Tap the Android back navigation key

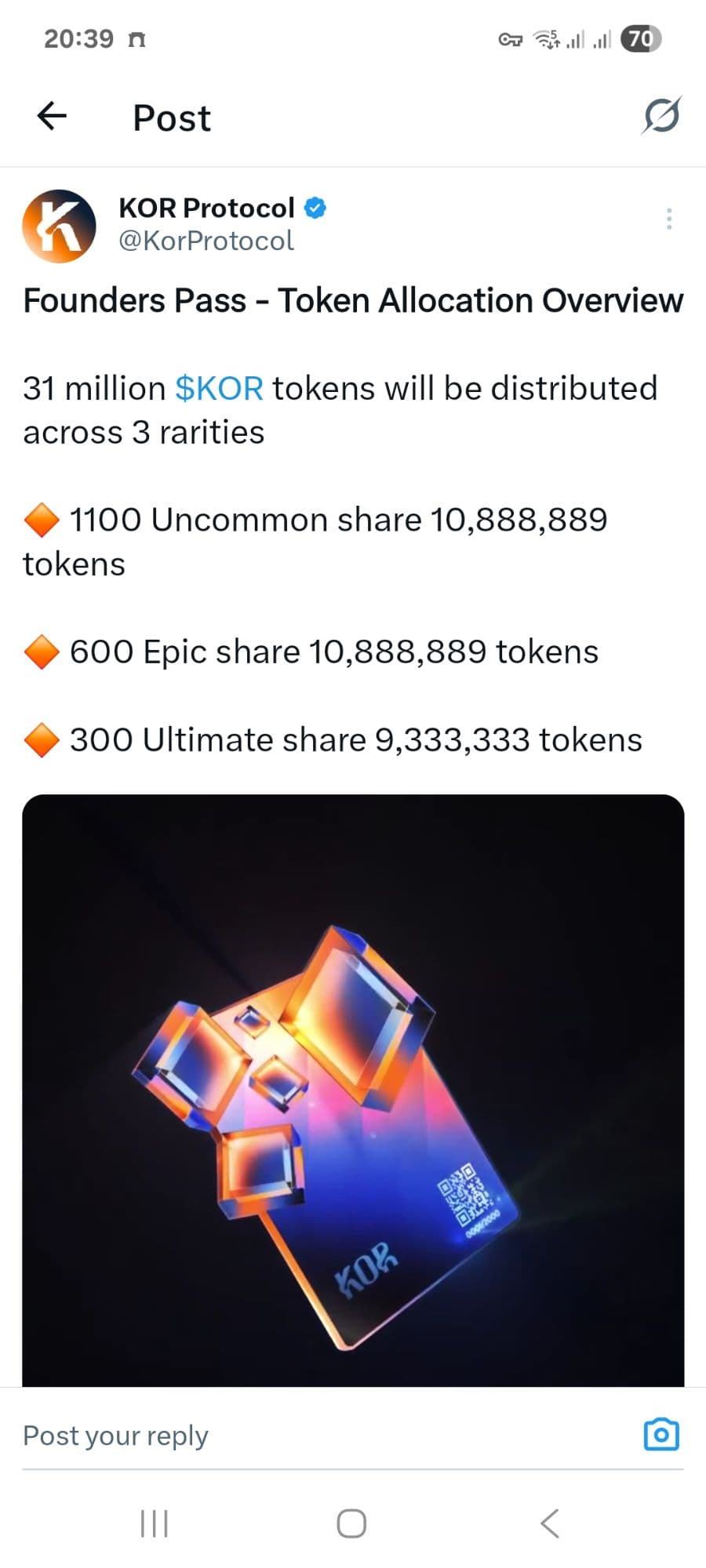coord(548,1523)
